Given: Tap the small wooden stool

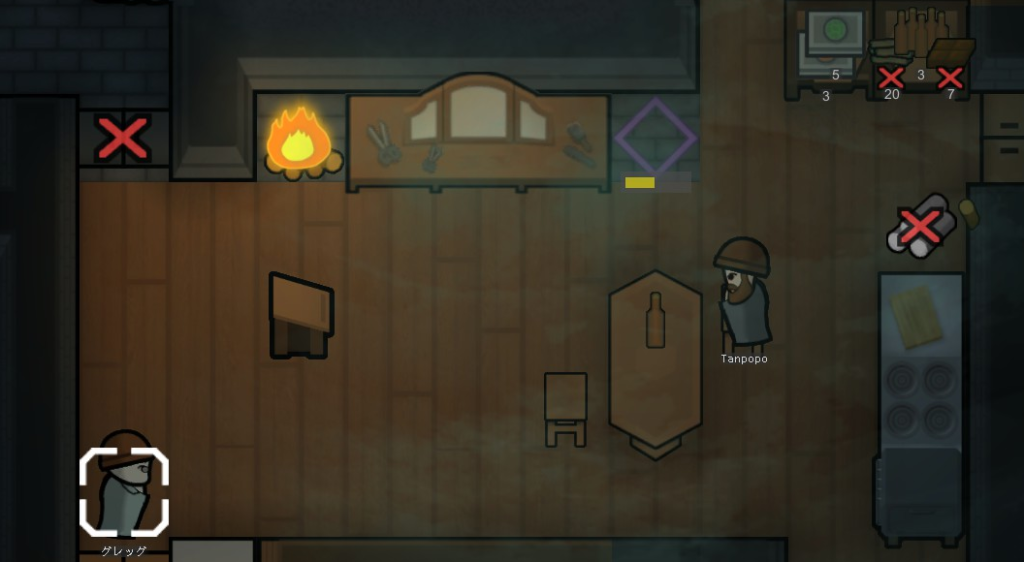Looking at the screenshot, I should click(x=565, y=405).
